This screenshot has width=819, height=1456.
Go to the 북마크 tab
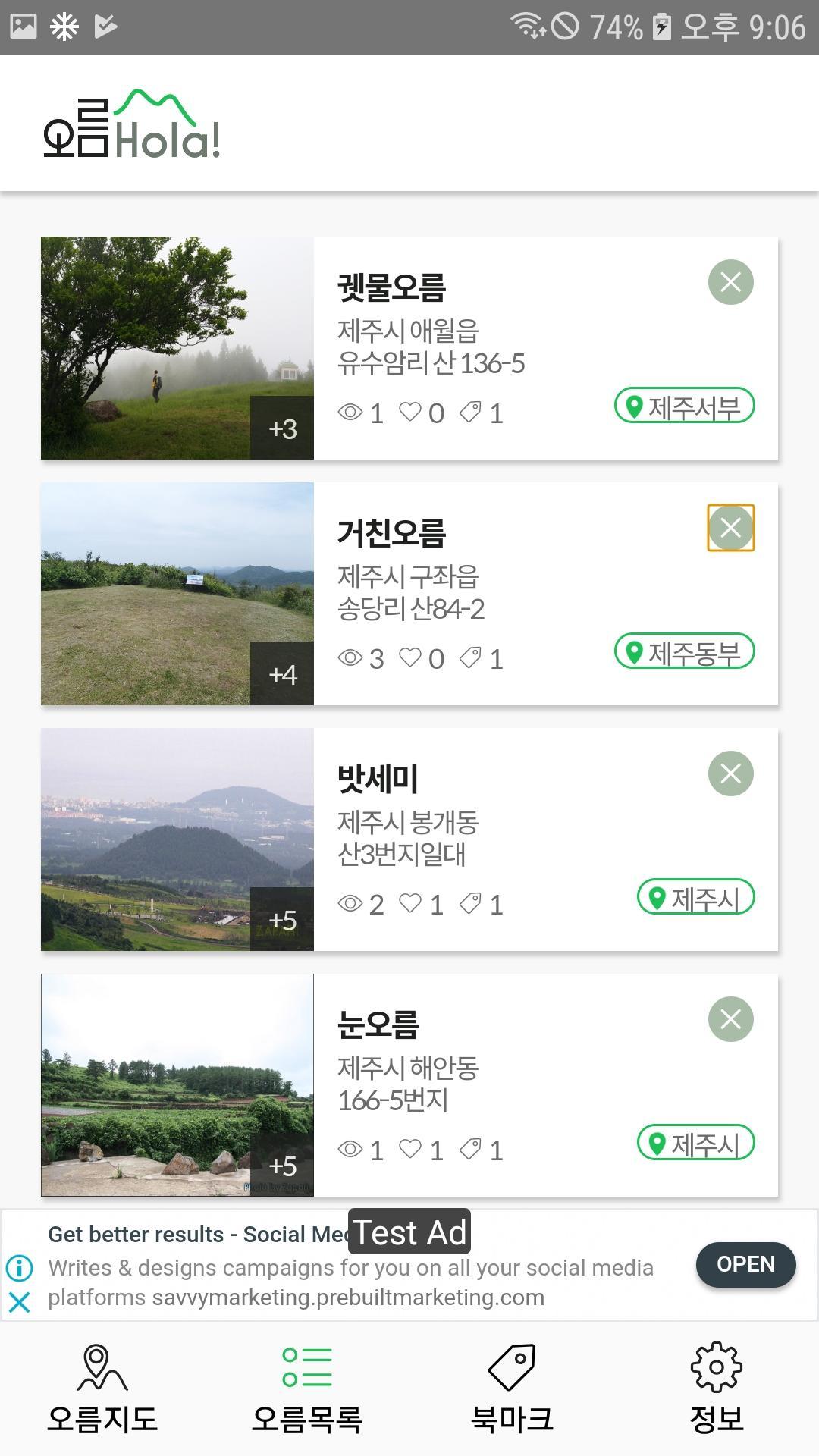(512, 1389)
